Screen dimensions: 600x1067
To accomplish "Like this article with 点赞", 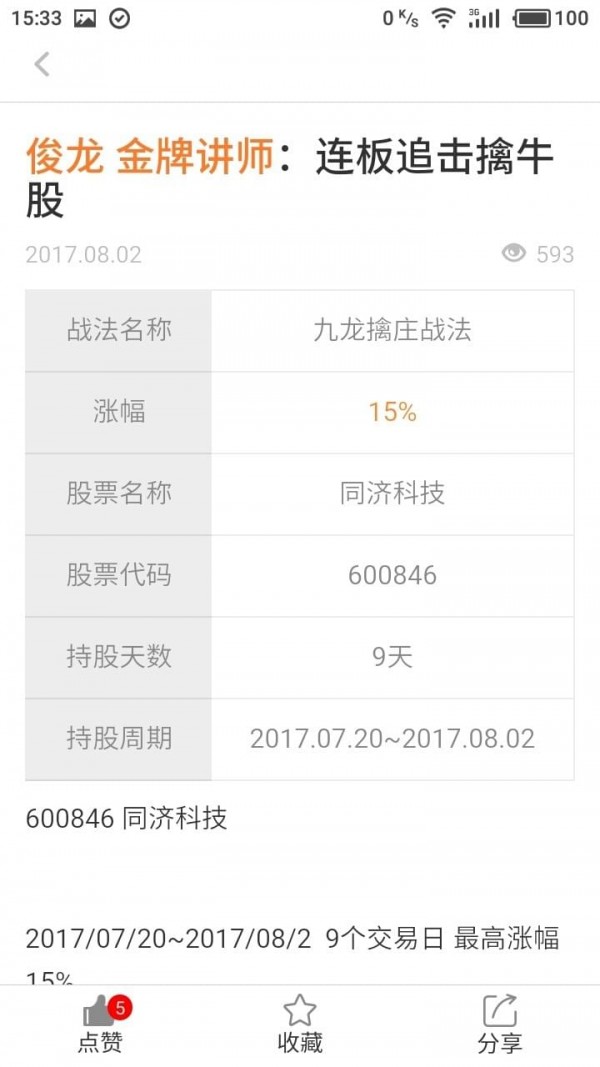I will tap(100, 1025).
